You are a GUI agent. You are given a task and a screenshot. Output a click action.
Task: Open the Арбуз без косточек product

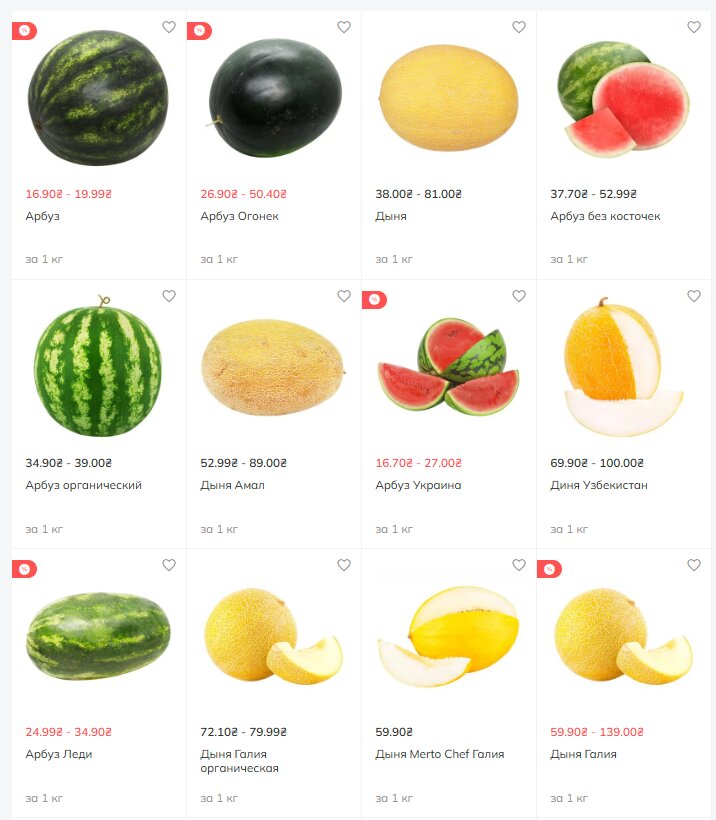pos(623,98)
